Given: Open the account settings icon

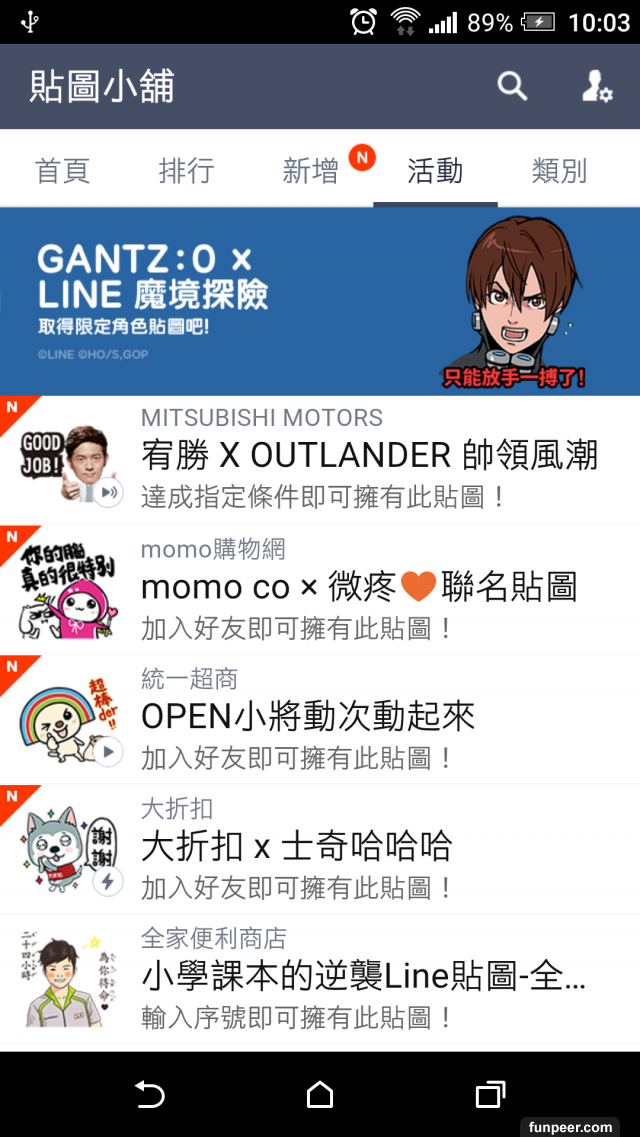Looking at the screenshot, I should (x=597, y=87).
